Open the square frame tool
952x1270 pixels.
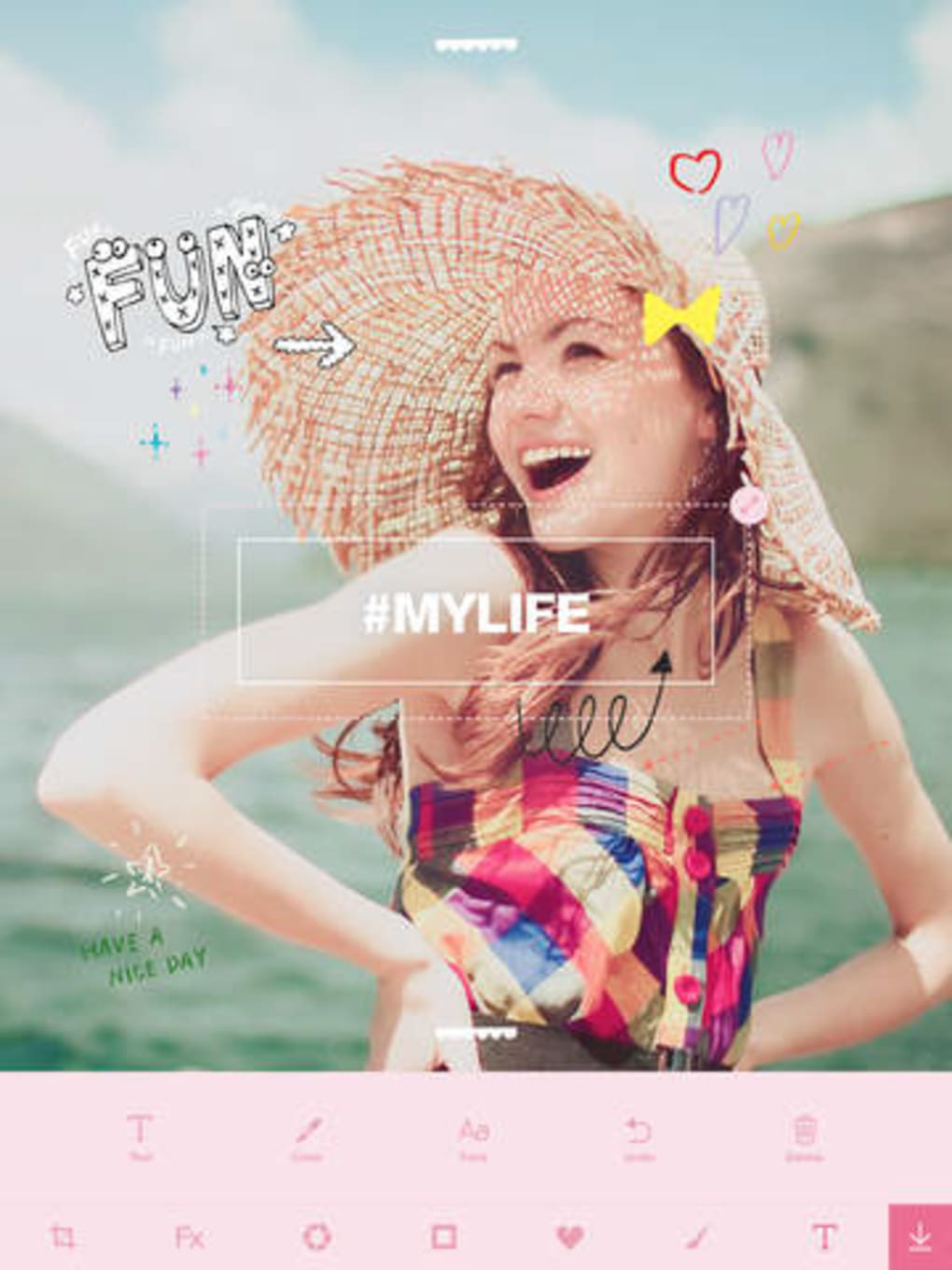[443, 1237]
